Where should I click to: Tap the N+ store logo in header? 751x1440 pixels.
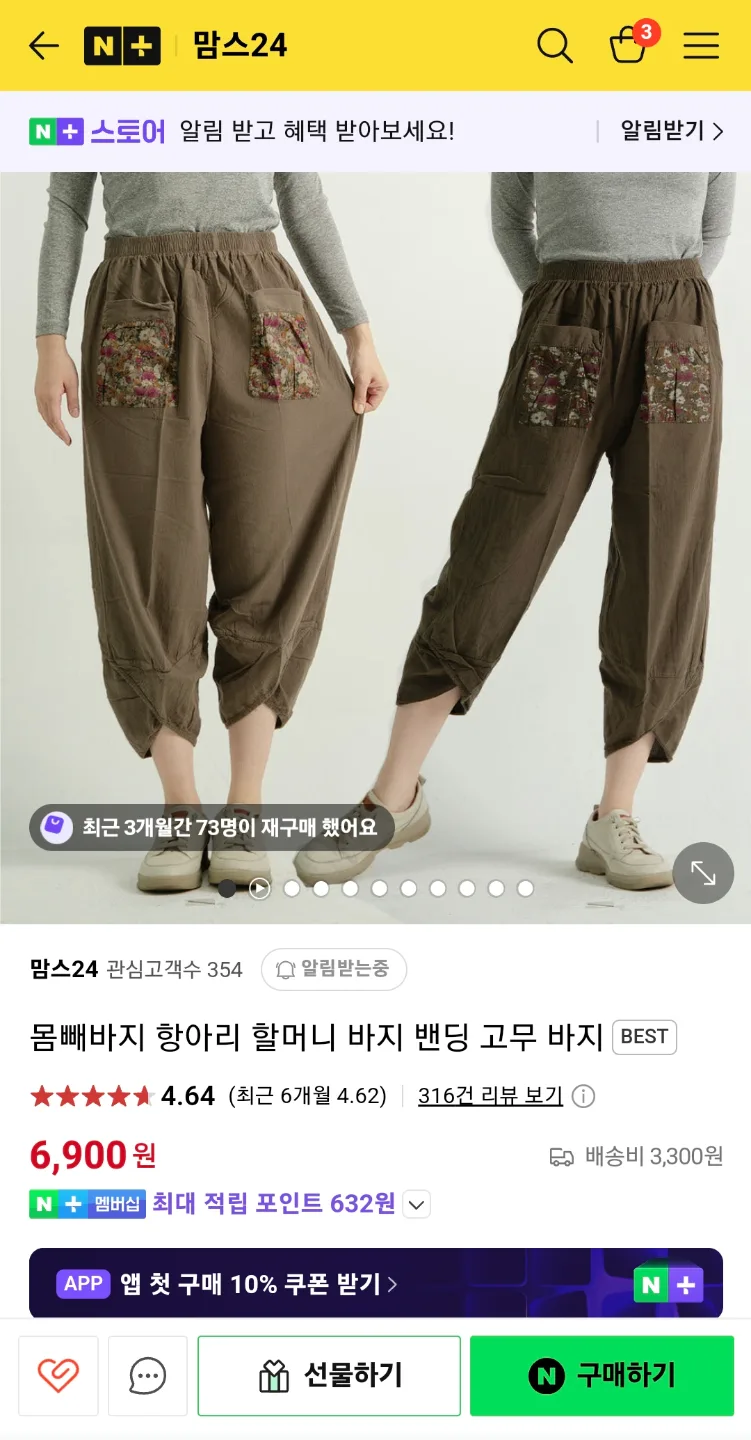coord(122,46)
